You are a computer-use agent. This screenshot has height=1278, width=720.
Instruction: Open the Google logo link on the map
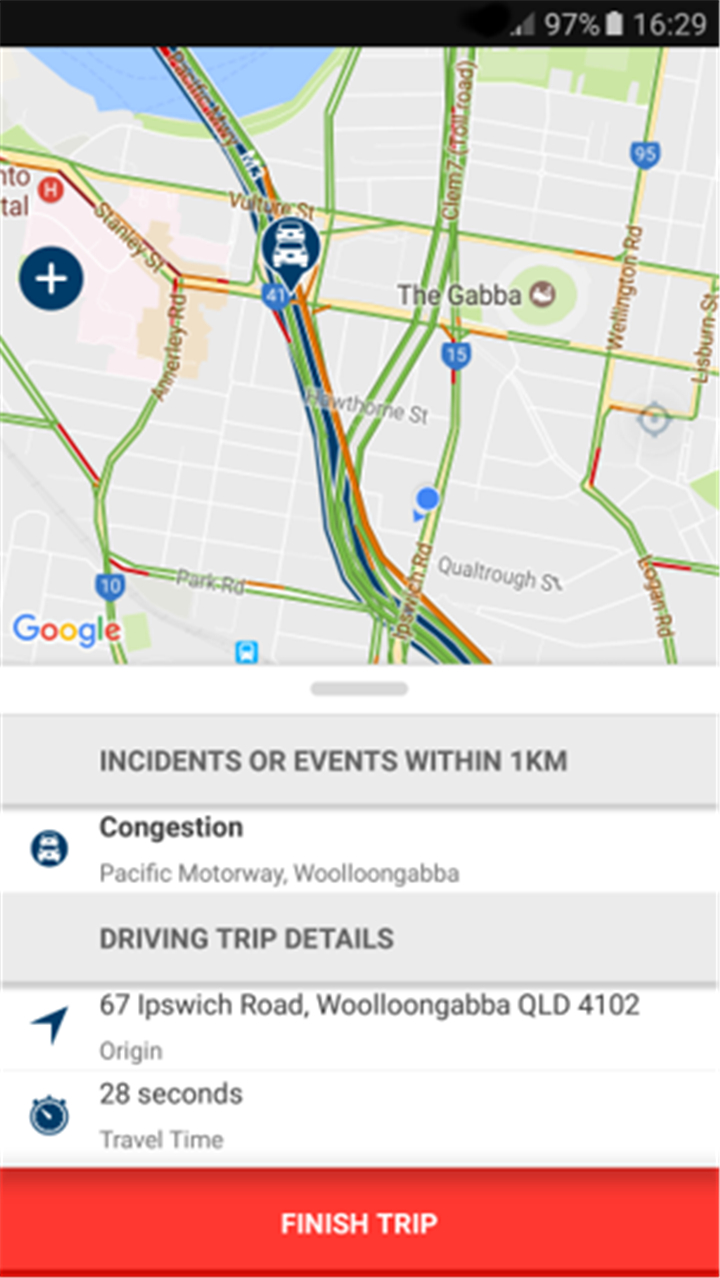[x=66, y=630]
